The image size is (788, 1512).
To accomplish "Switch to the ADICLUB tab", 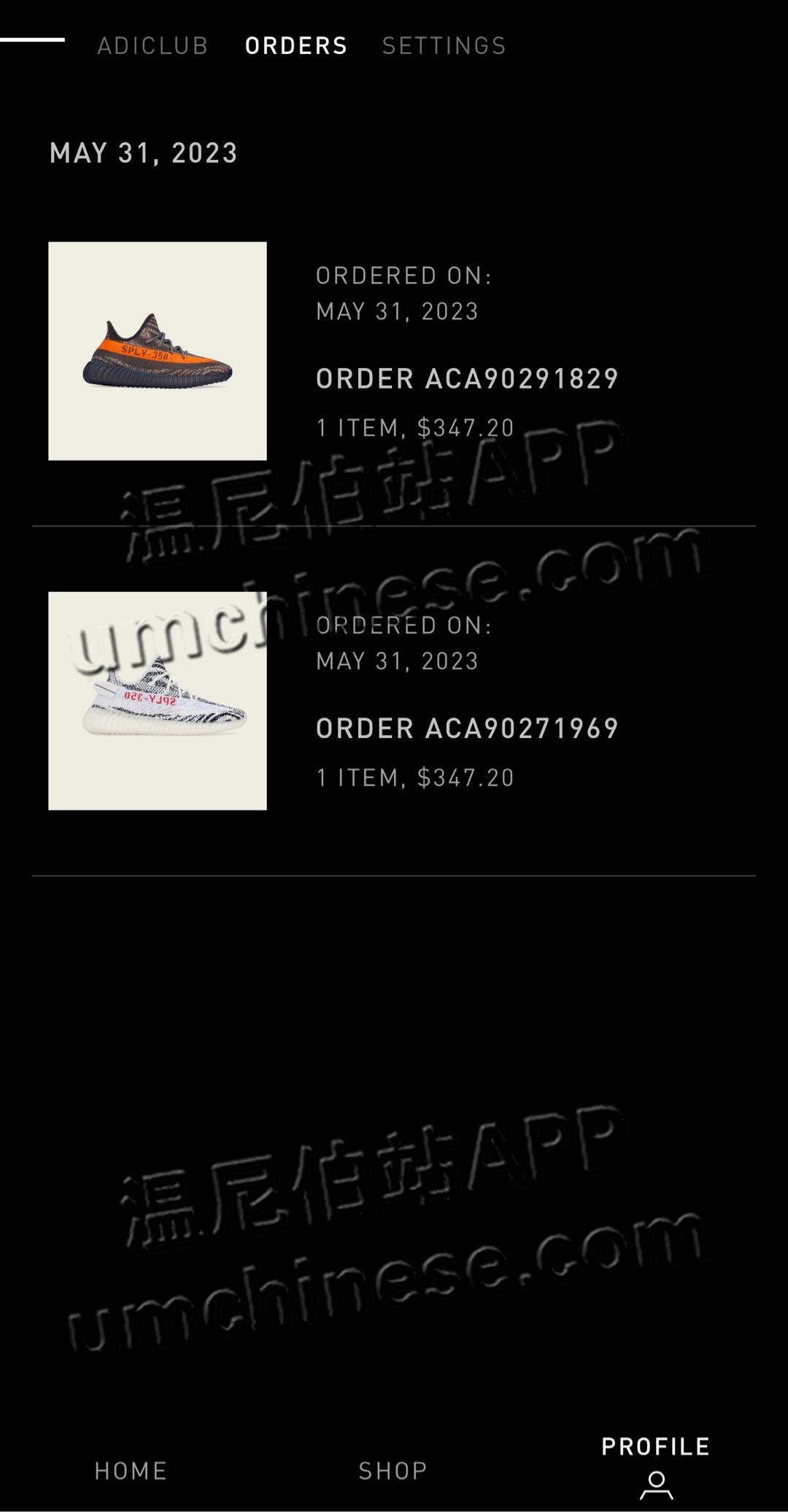I will point(152,46).
